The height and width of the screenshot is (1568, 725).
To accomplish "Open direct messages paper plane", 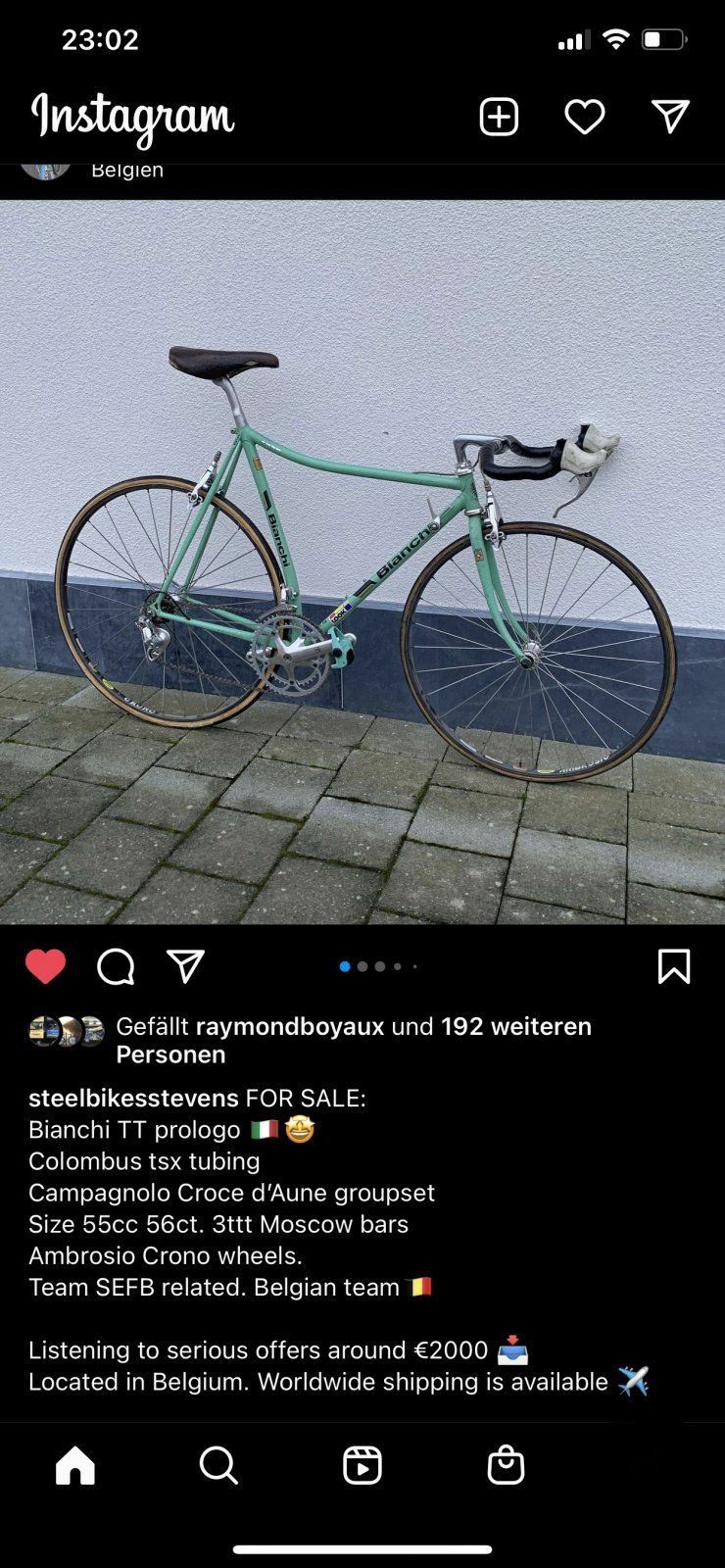I will 670,117.
